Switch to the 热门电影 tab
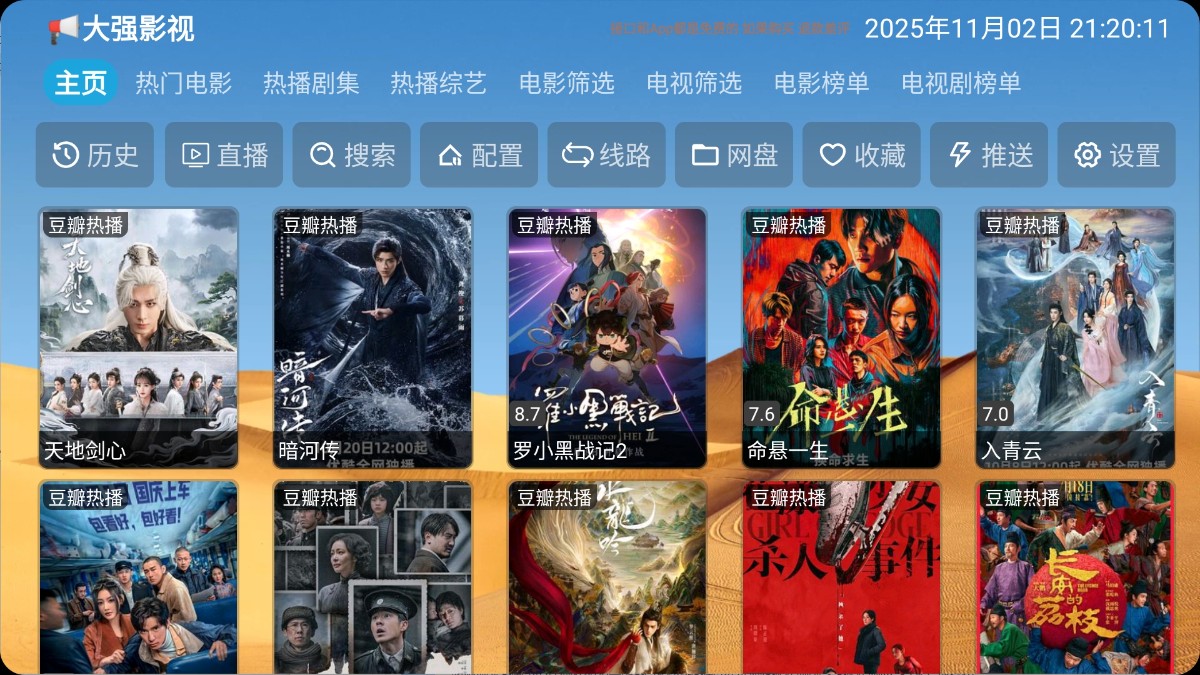The width and height of the screenshot is (1200, 675). point(183,83)
